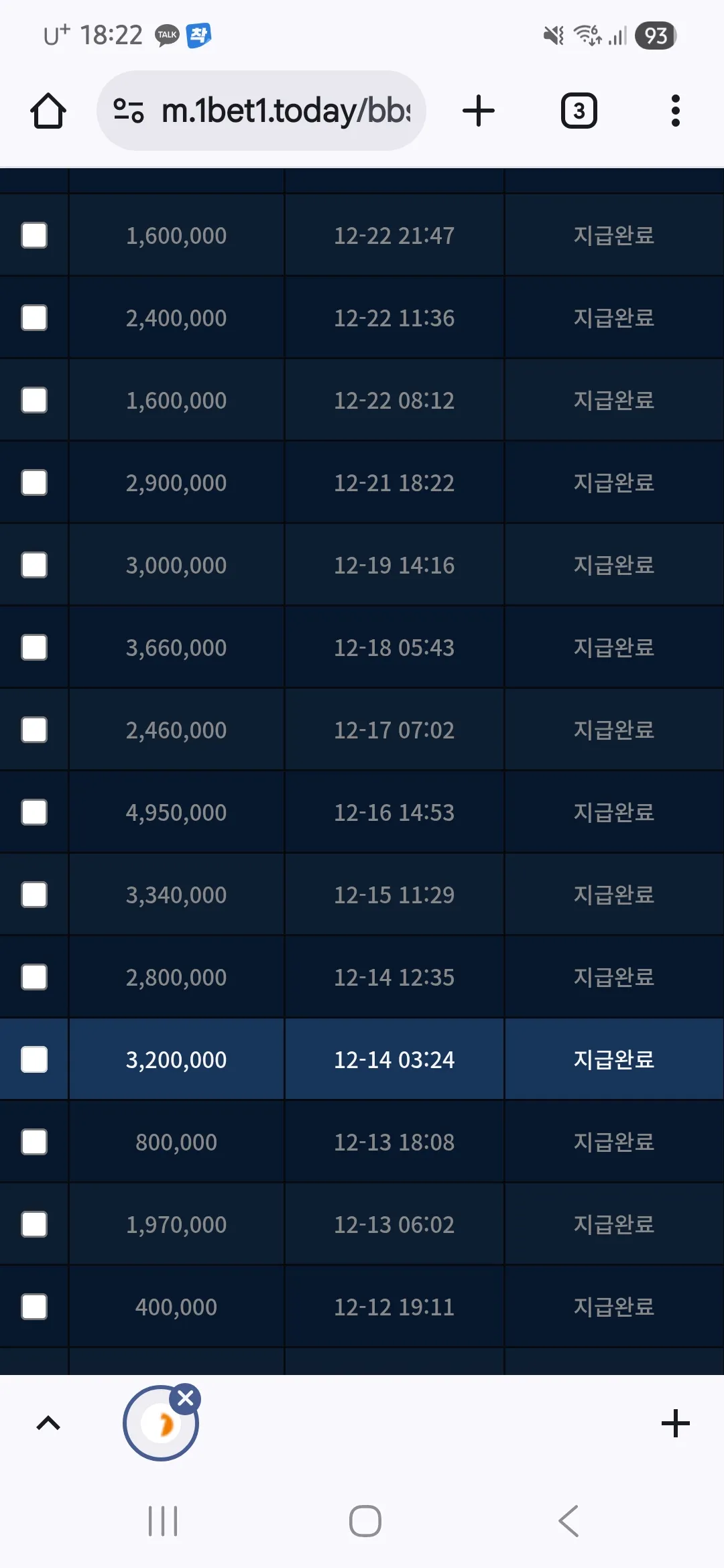This screenshot has width=724, height=1568.
Task: Expand the bottom tab bar chevron
Action: coord(48,1423)
